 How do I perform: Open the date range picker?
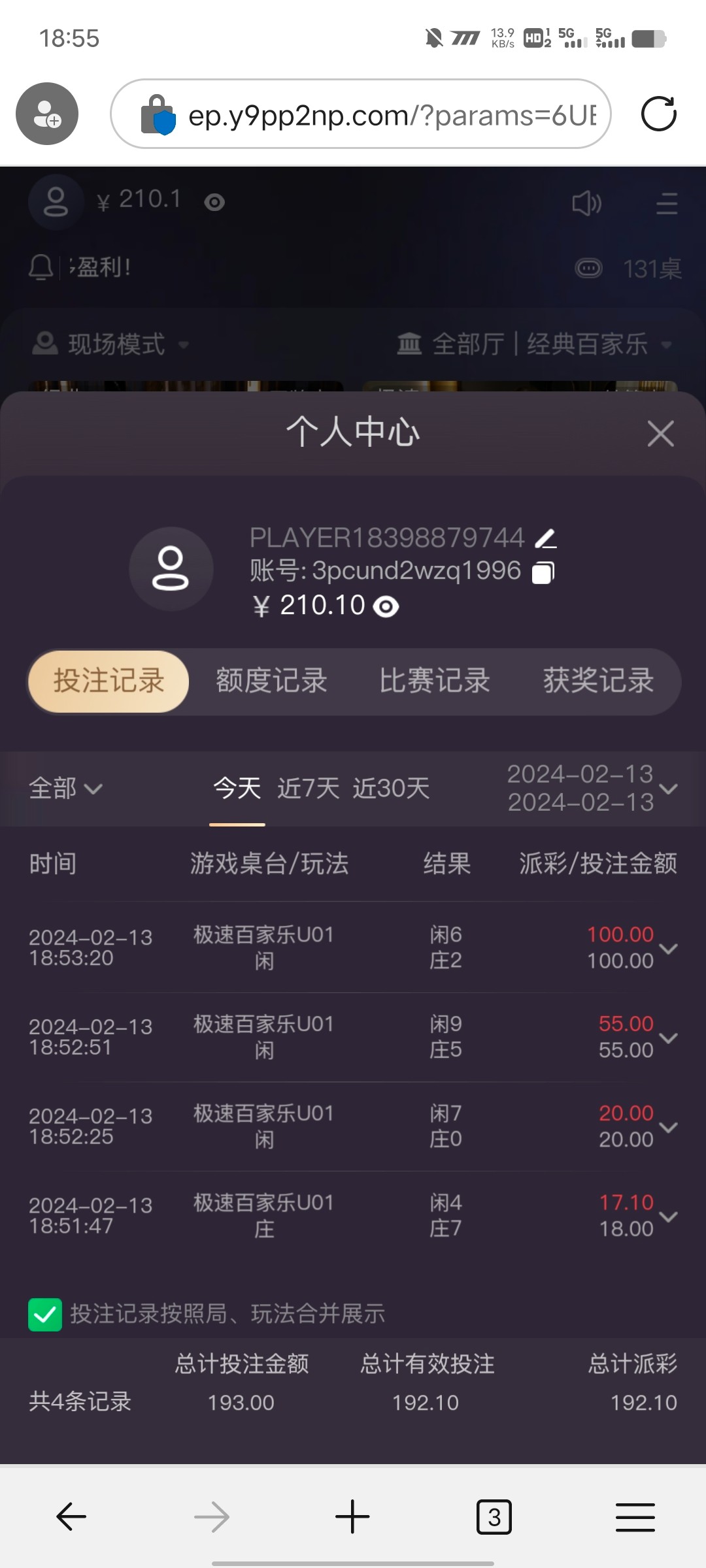(x=592, y=789)
